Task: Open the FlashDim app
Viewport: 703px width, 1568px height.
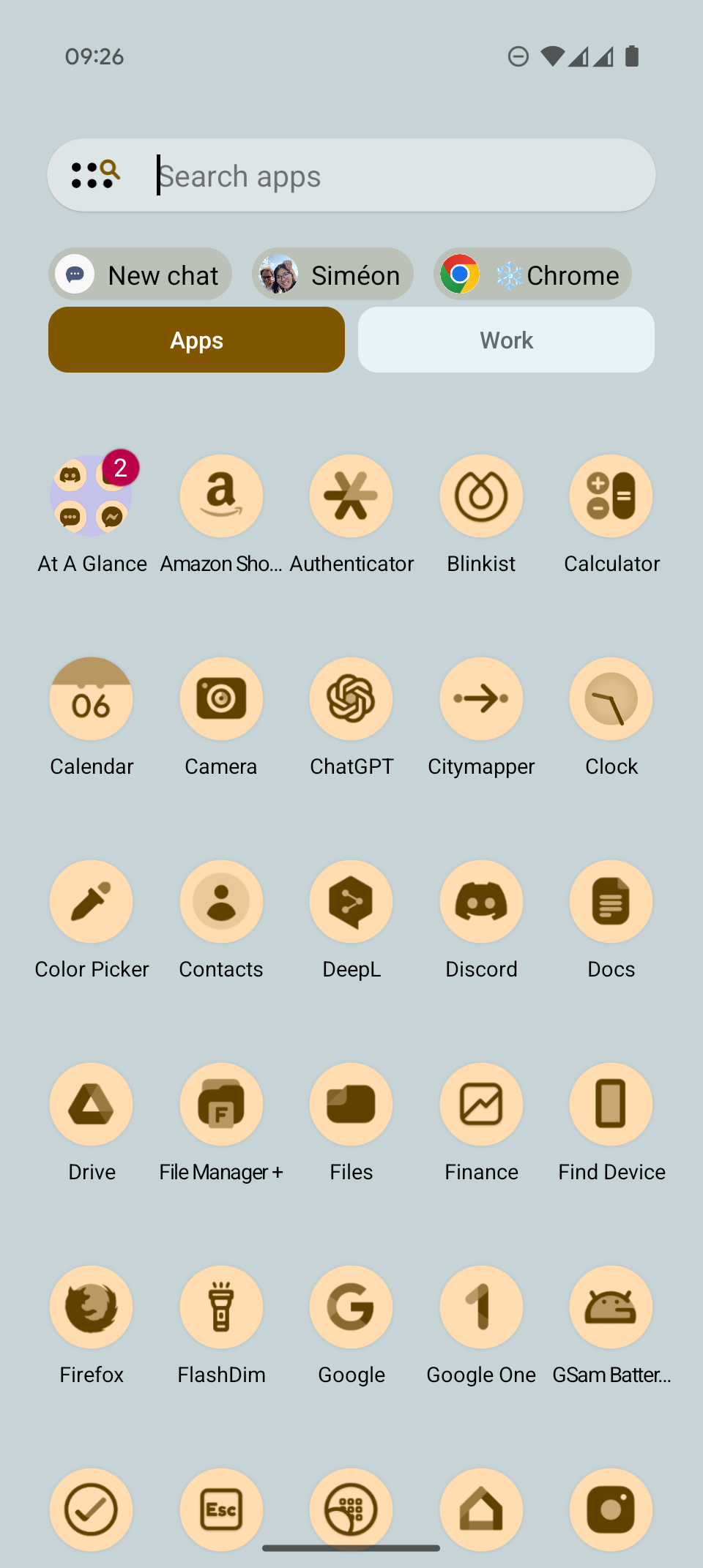Action: pos(221,1308)
